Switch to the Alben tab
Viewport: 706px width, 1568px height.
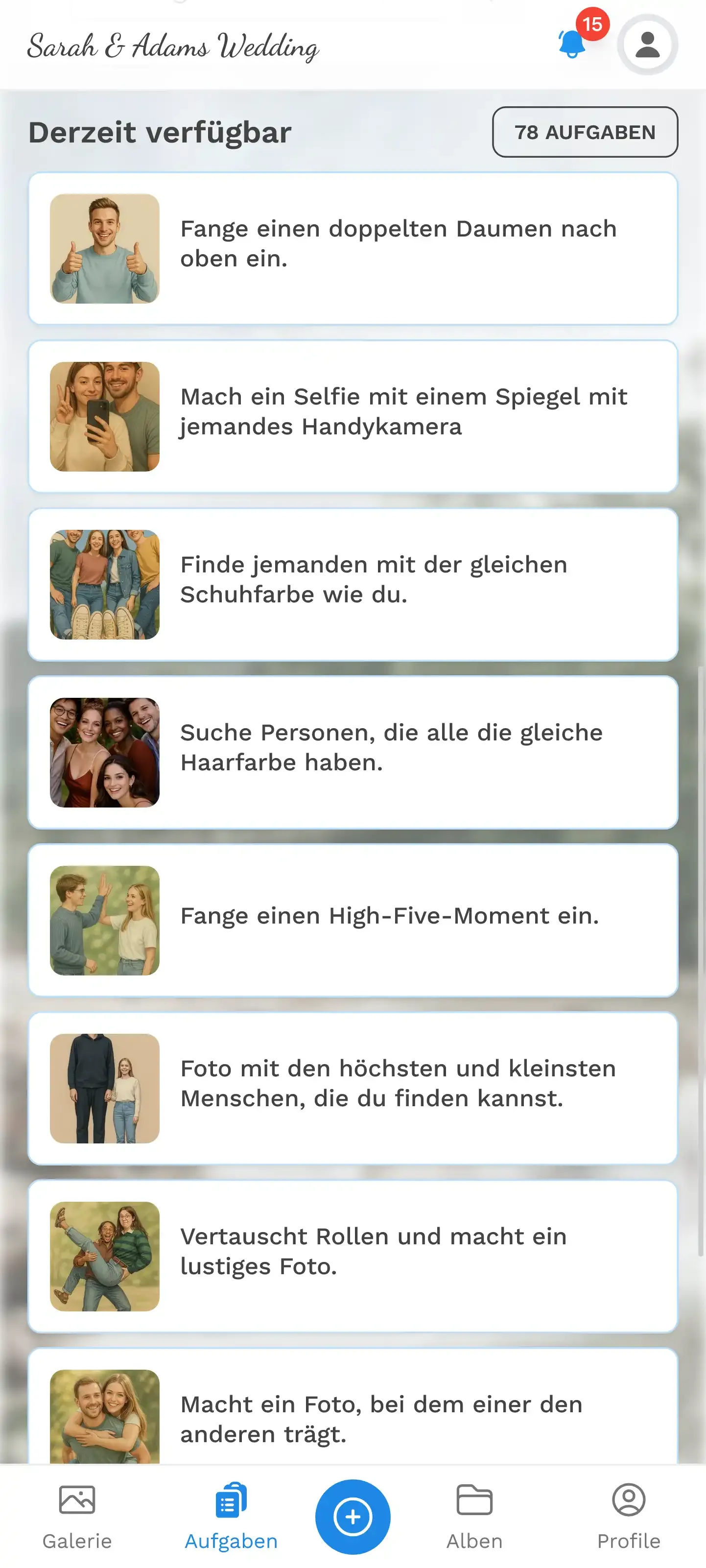[x=474, y=1516]
